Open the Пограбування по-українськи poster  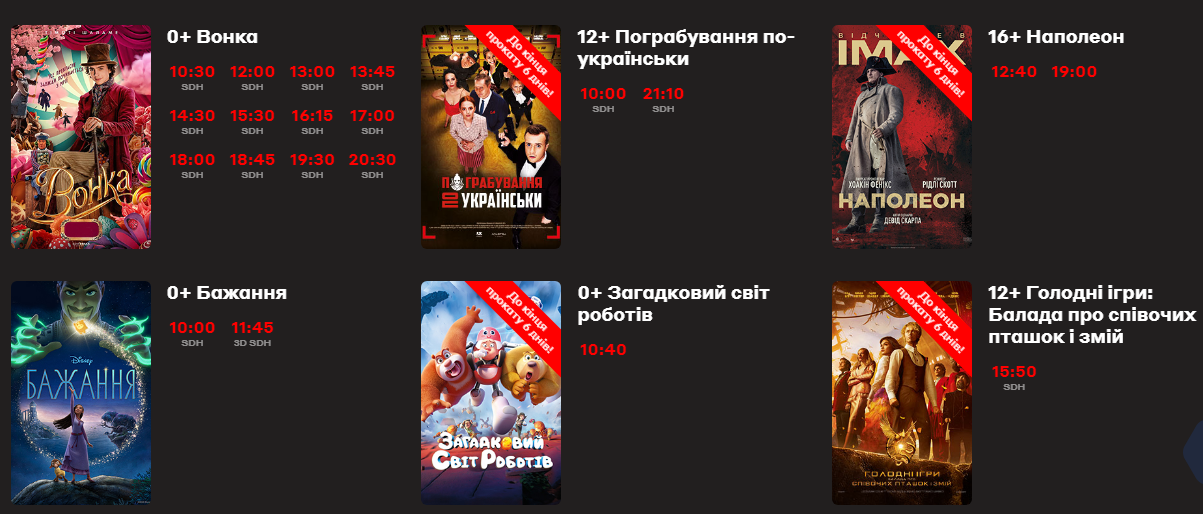(491, 137)
